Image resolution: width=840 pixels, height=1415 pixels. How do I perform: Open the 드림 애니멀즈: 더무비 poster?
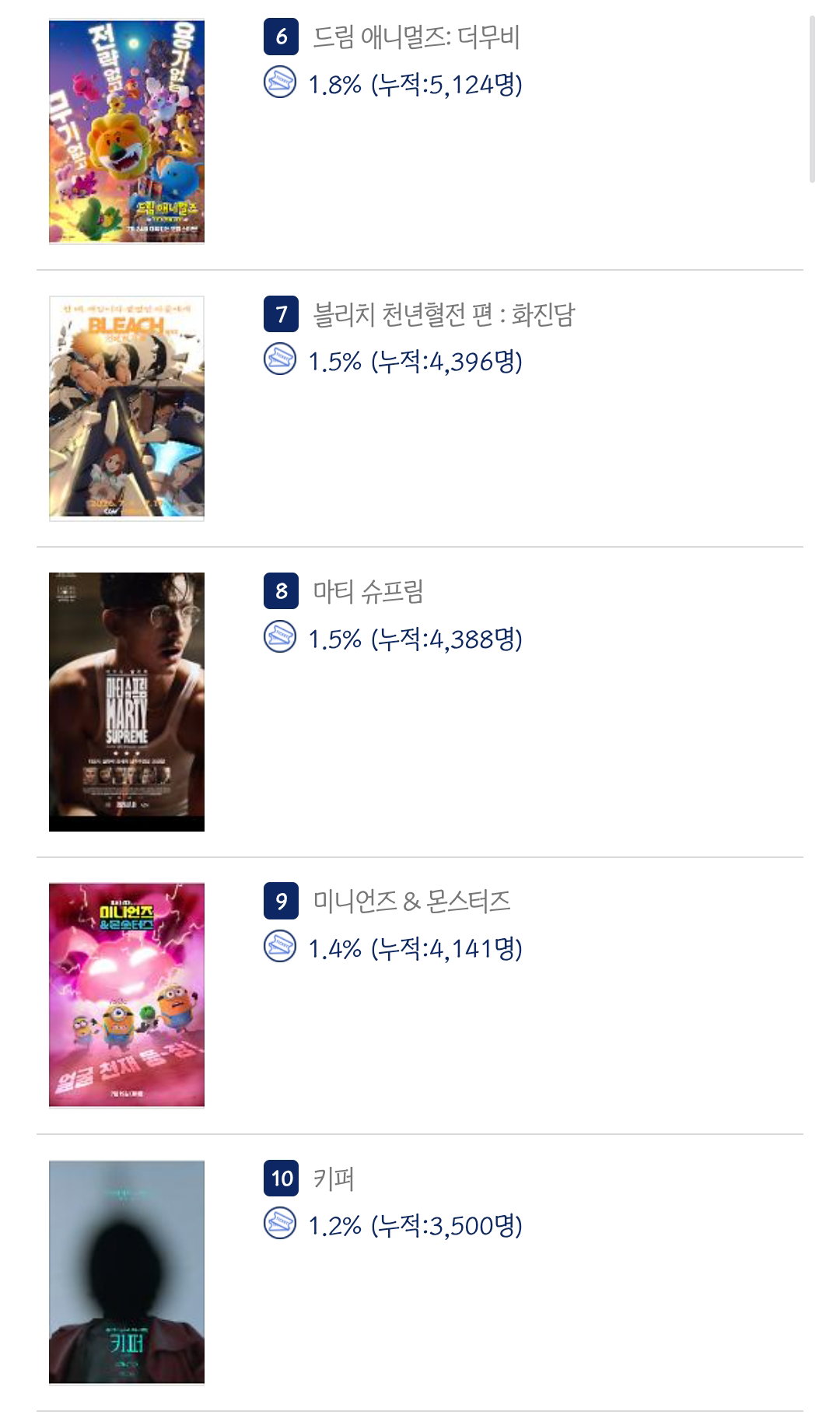(127, 131)
